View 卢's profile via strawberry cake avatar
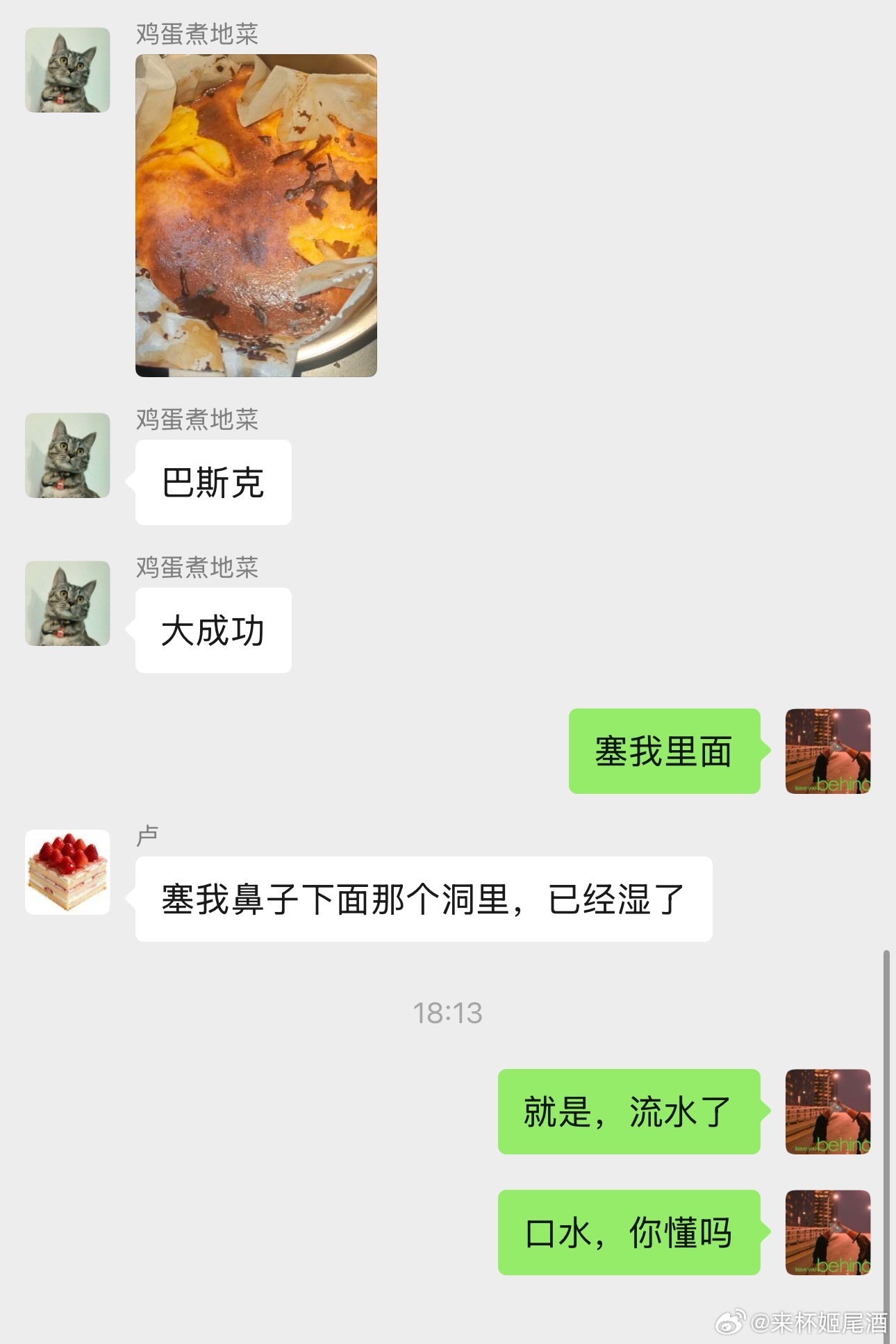 click(x=67, y=872)
